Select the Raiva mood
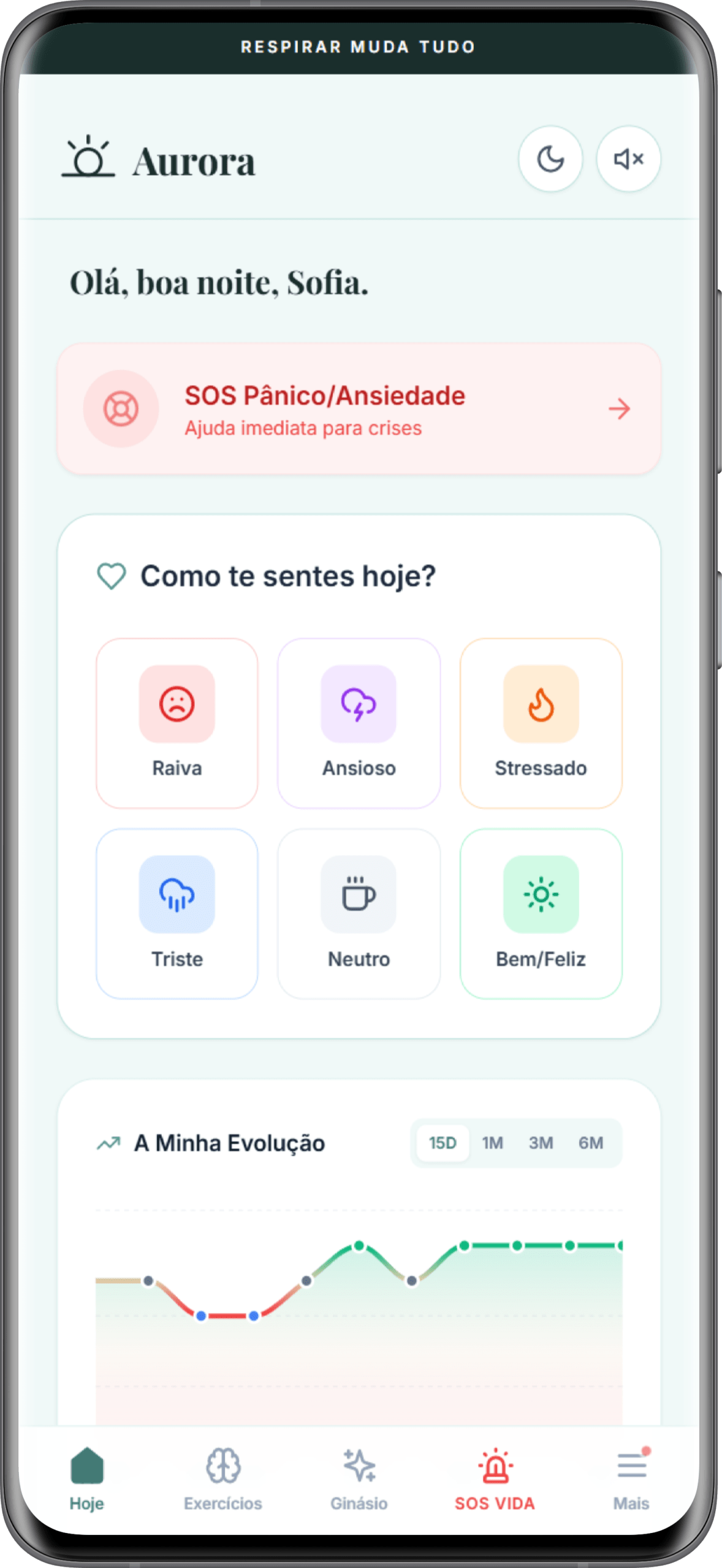Screen dimensions: 722x1568 (177, 723)
